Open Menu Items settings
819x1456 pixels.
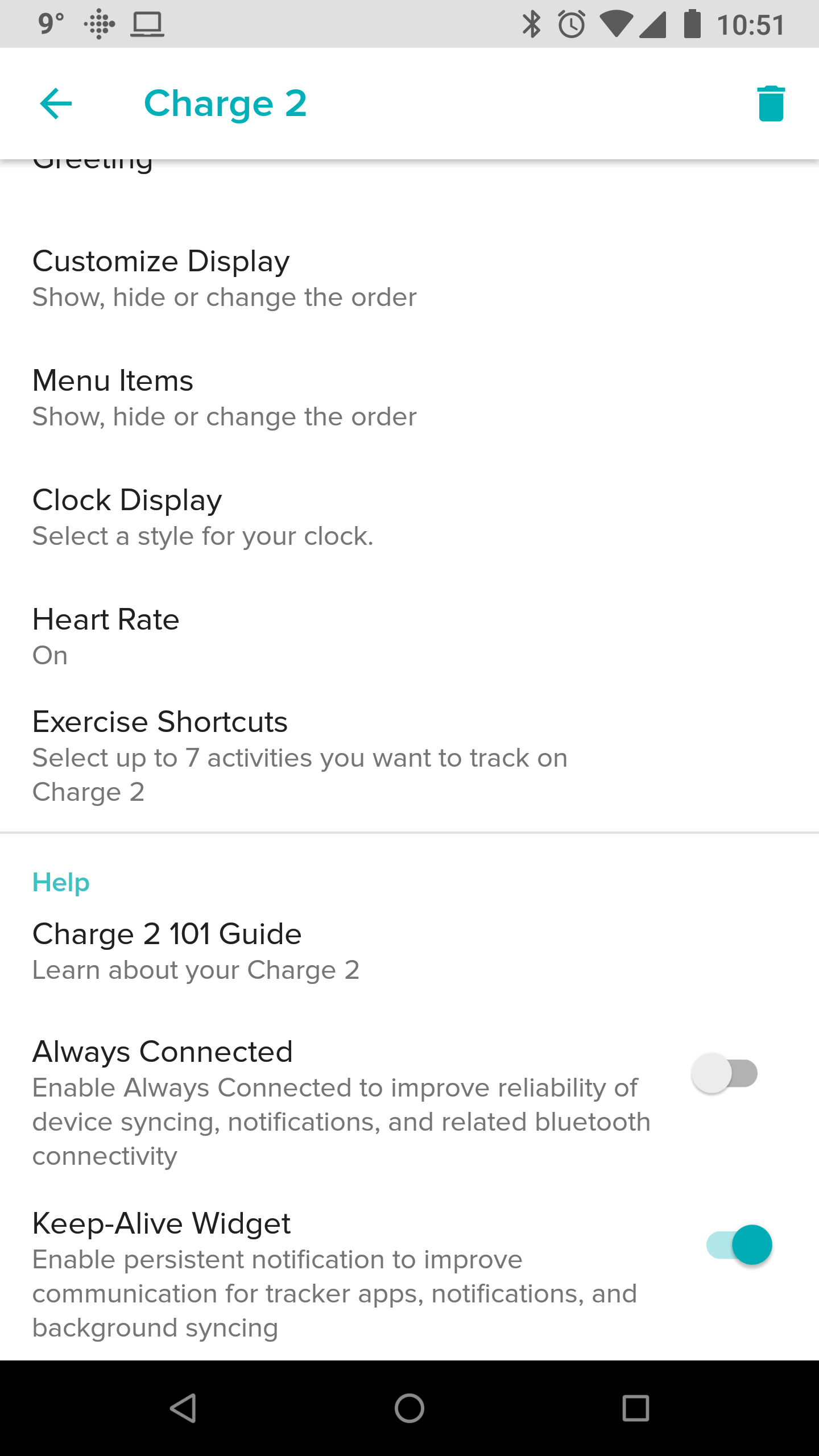(225, 398)
